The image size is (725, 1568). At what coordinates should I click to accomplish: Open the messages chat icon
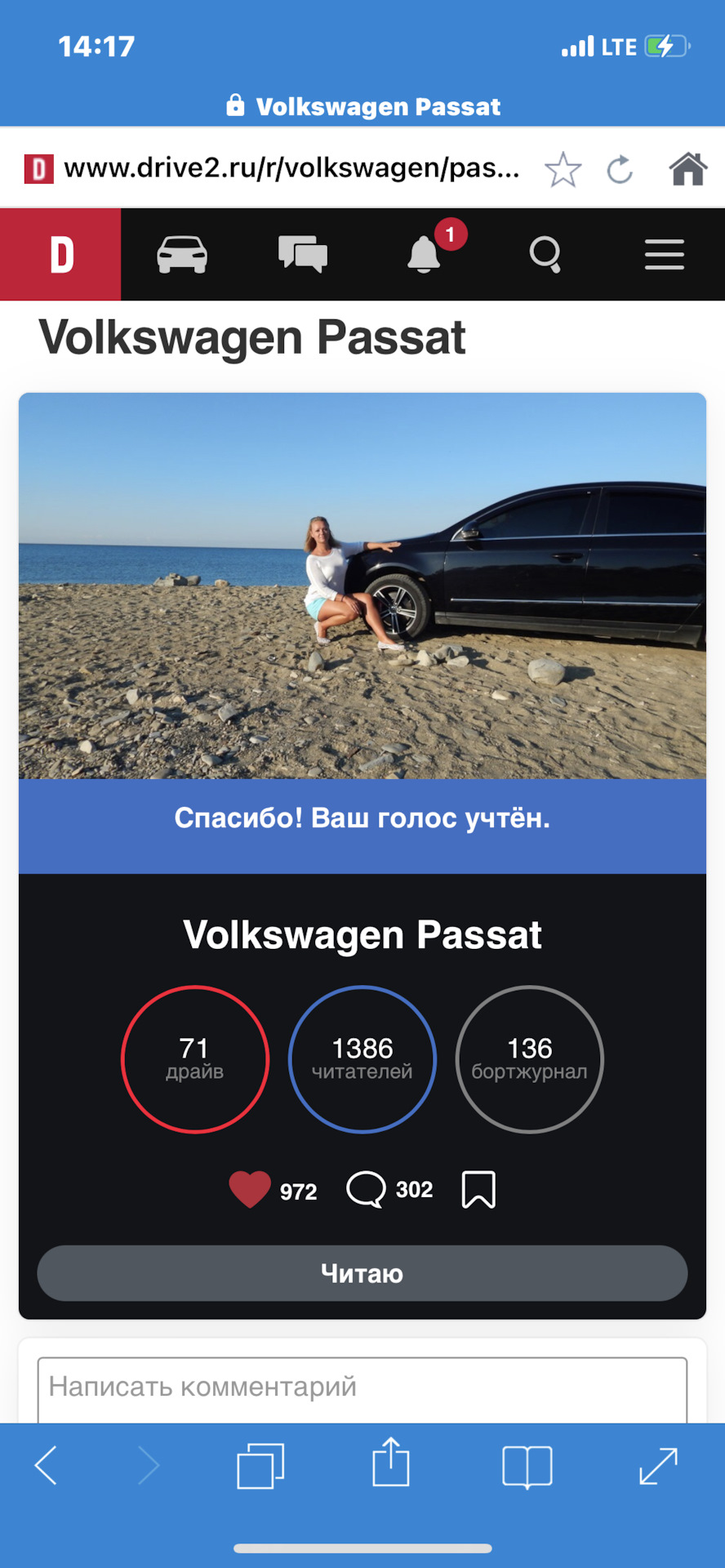[302, 255]
